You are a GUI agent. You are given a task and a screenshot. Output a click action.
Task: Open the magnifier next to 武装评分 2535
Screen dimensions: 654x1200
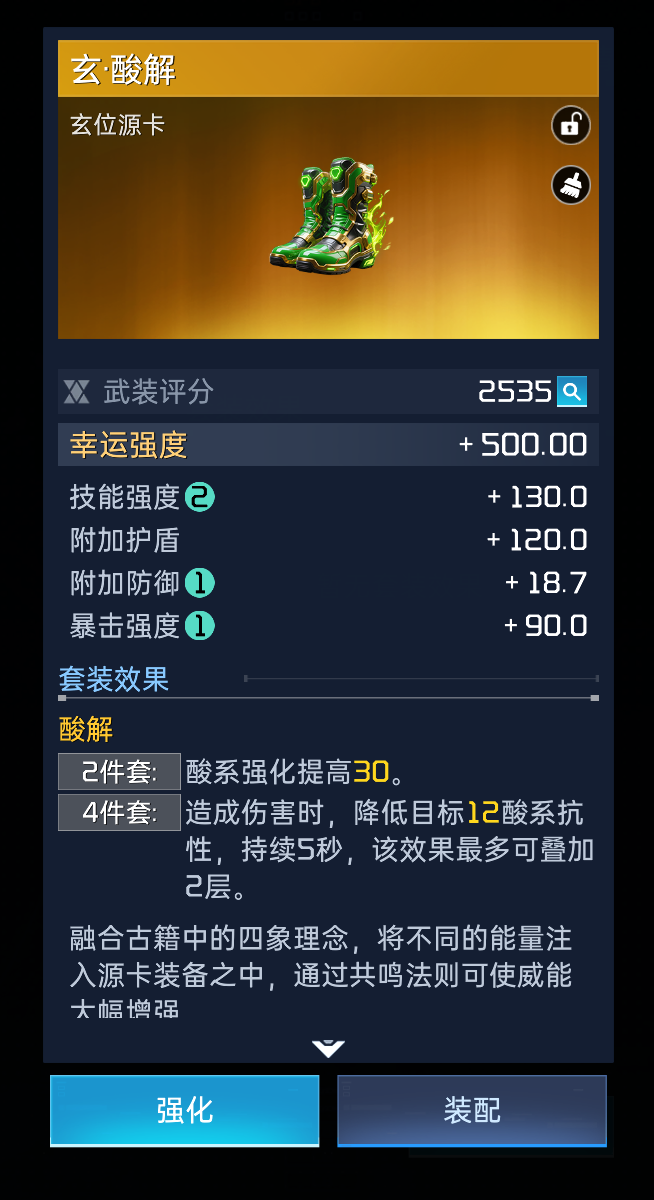[572, 392]
